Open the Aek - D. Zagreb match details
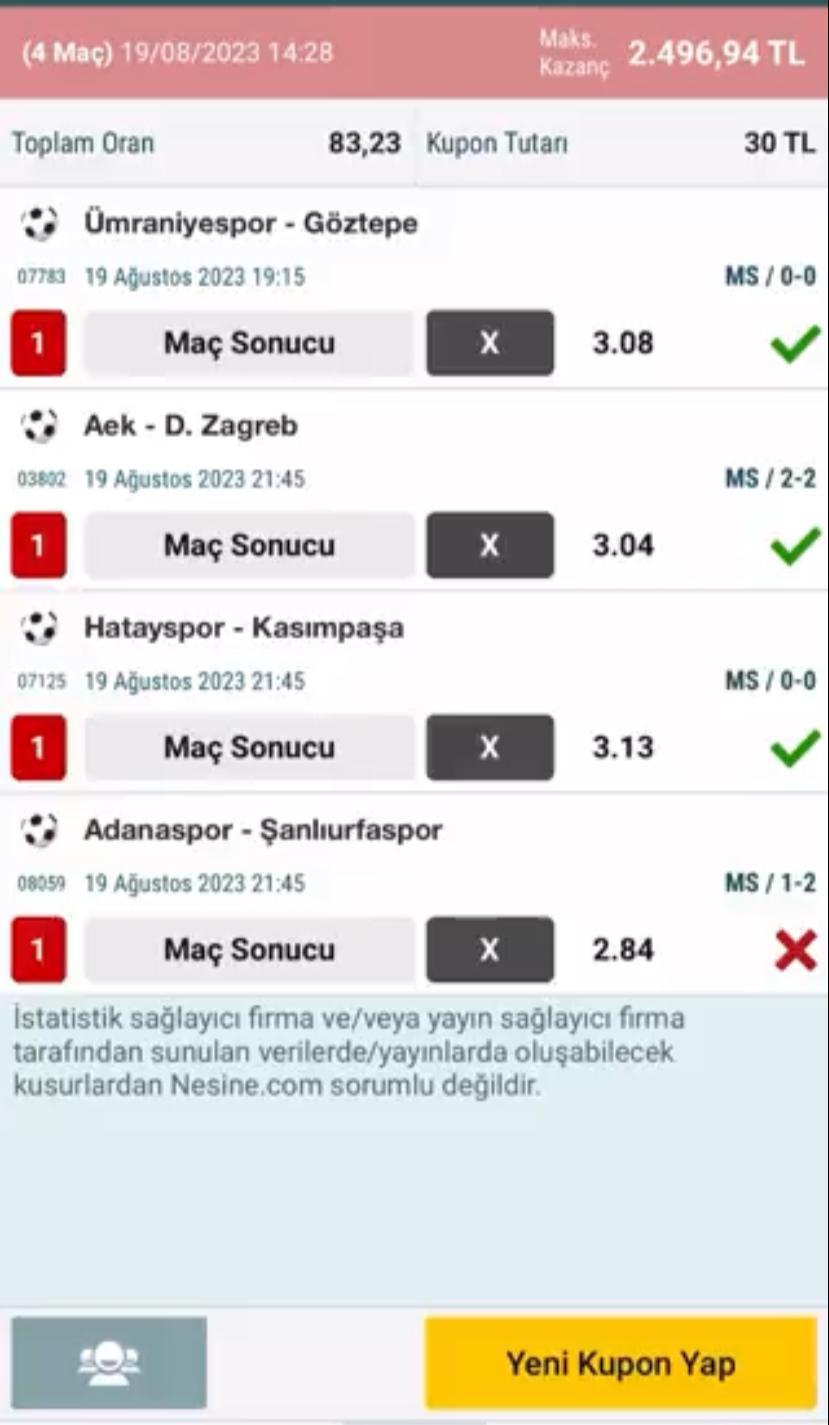The height and width of the screenshot is (1425, 829). click(x=190, y=426)
